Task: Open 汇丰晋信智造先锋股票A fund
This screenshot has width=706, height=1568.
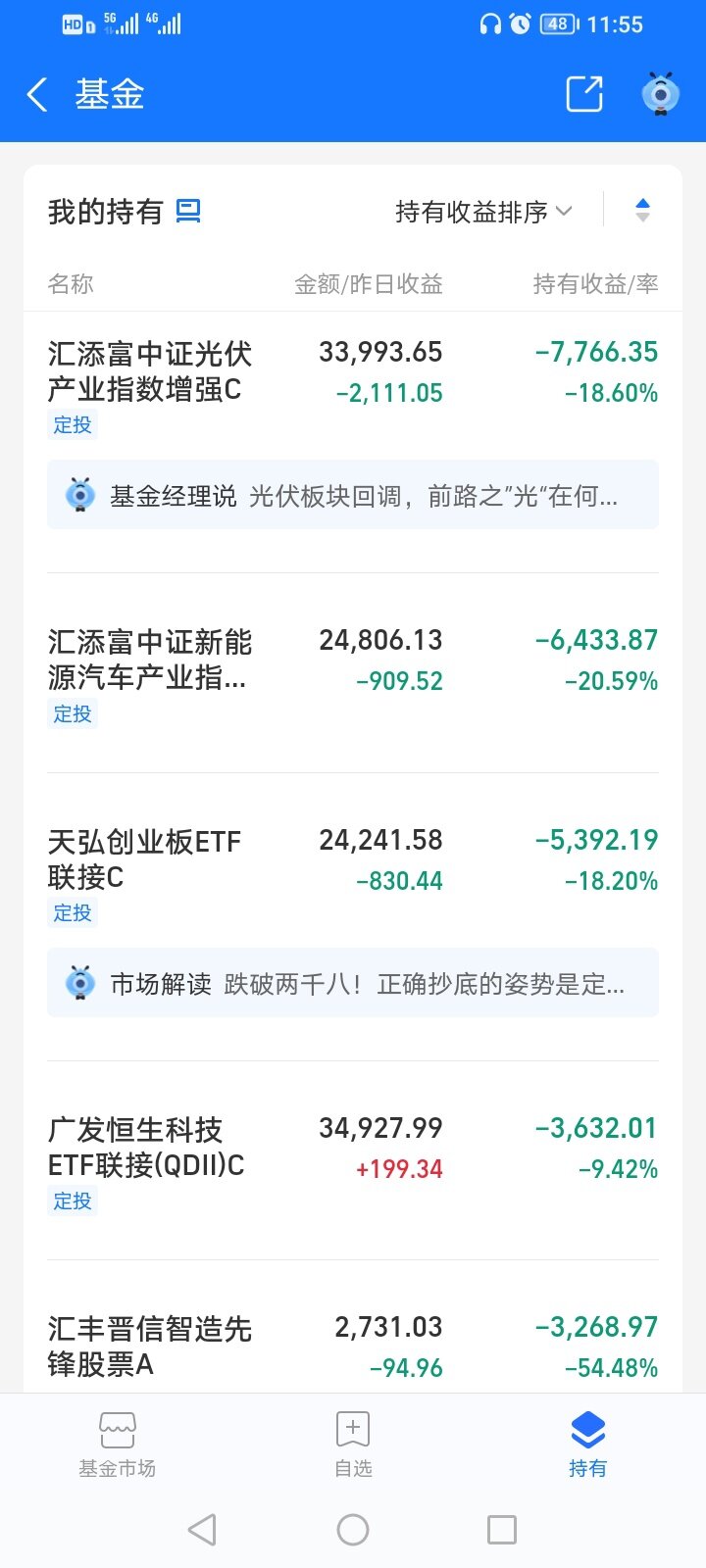Action: point(353,1347)
